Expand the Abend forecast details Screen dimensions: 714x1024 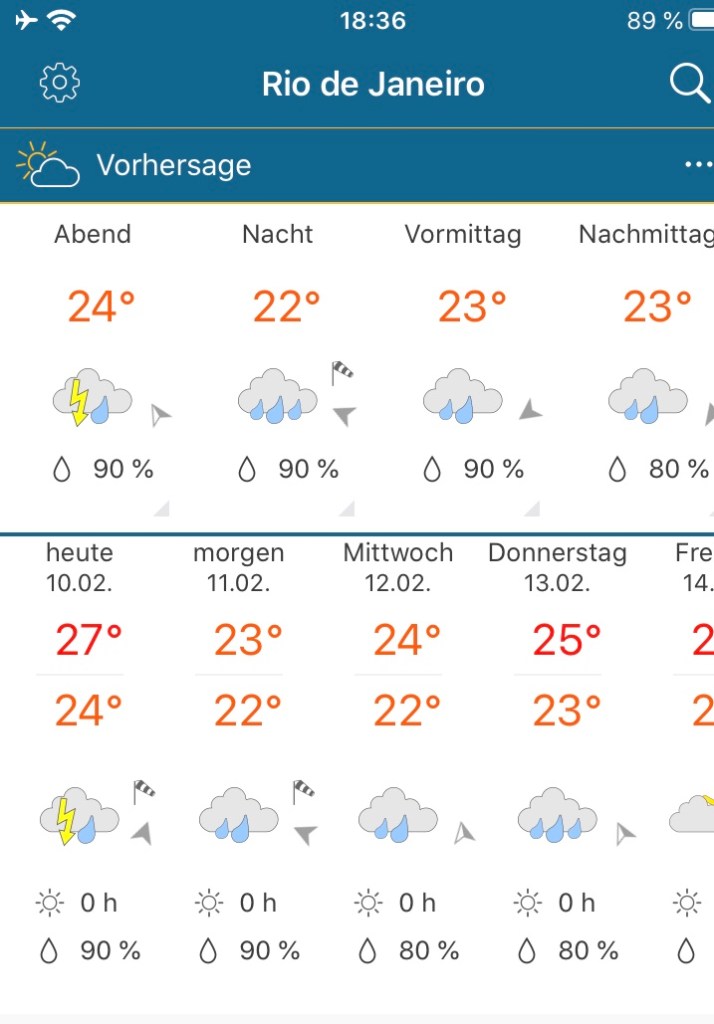pos(161,509)
